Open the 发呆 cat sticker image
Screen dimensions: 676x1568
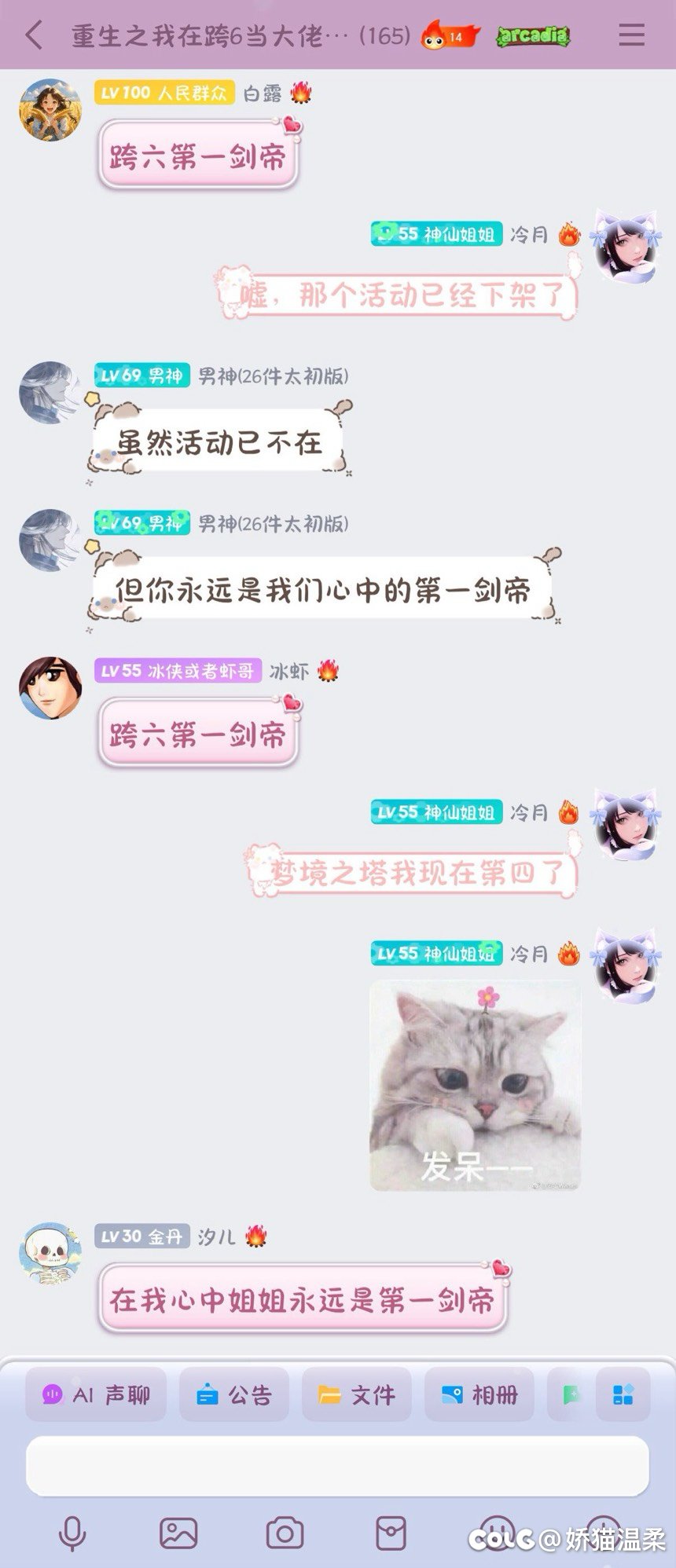pyautogui.click(x=475, y=1085)
